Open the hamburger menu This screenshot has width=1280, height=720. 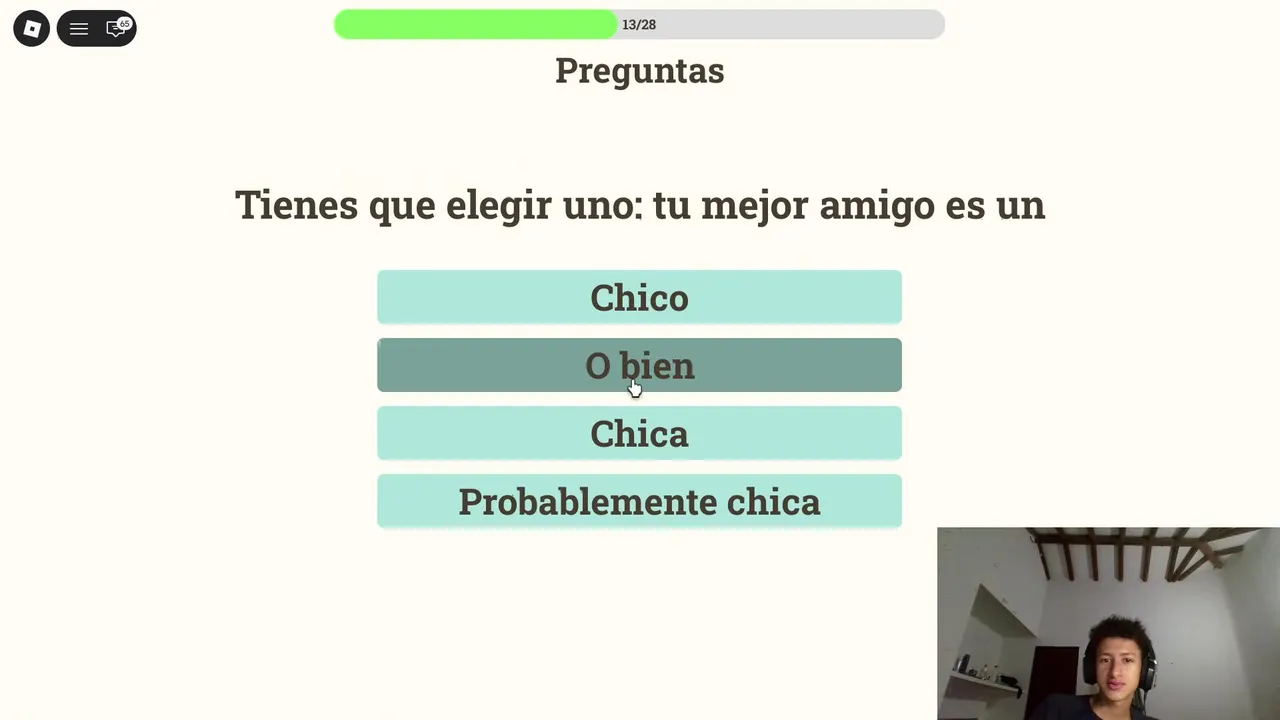click(79, 28)
